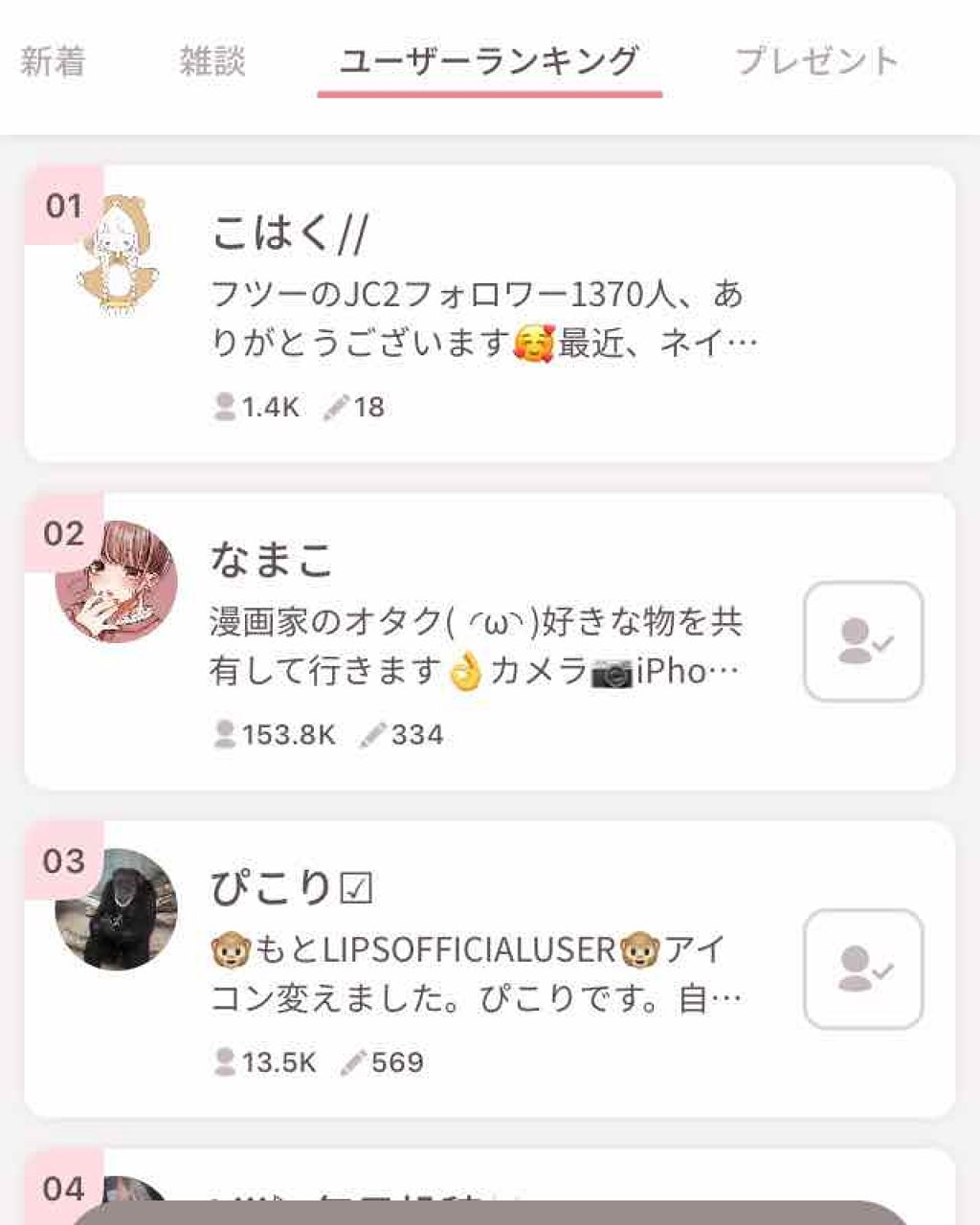Select the ユーザーランキング tab

(490, 61)
